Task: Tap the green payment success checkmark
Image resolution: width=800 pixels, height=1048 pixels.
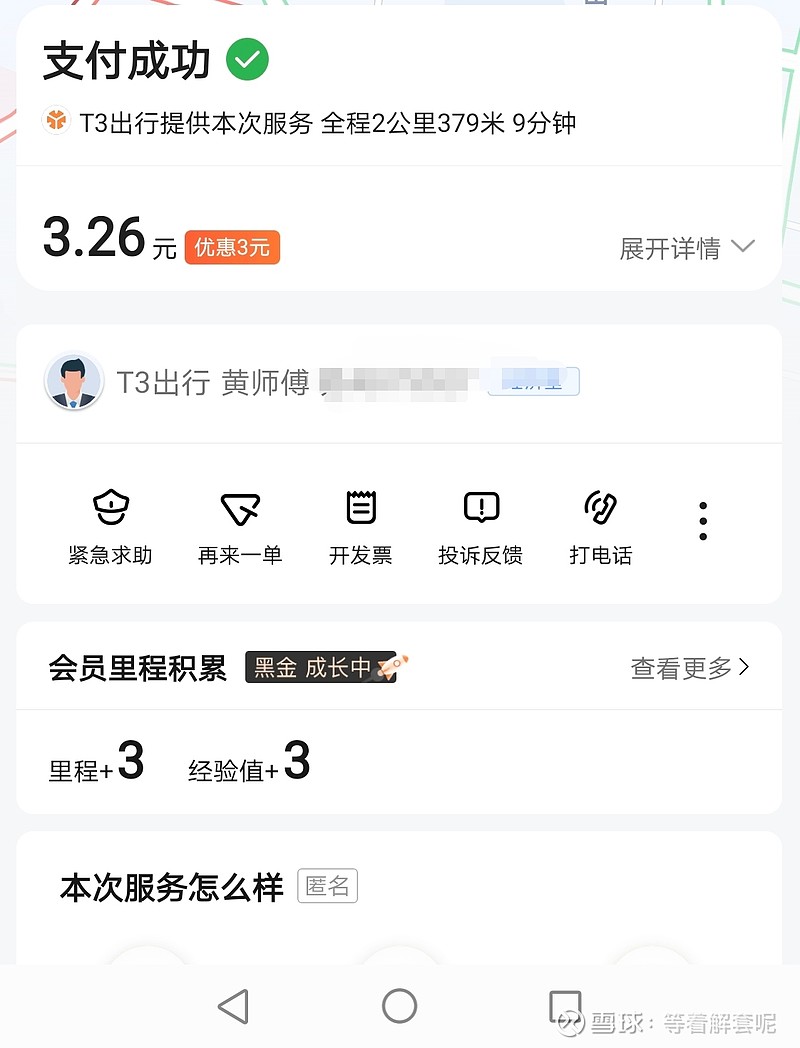Action: click(x=245, y=59)
